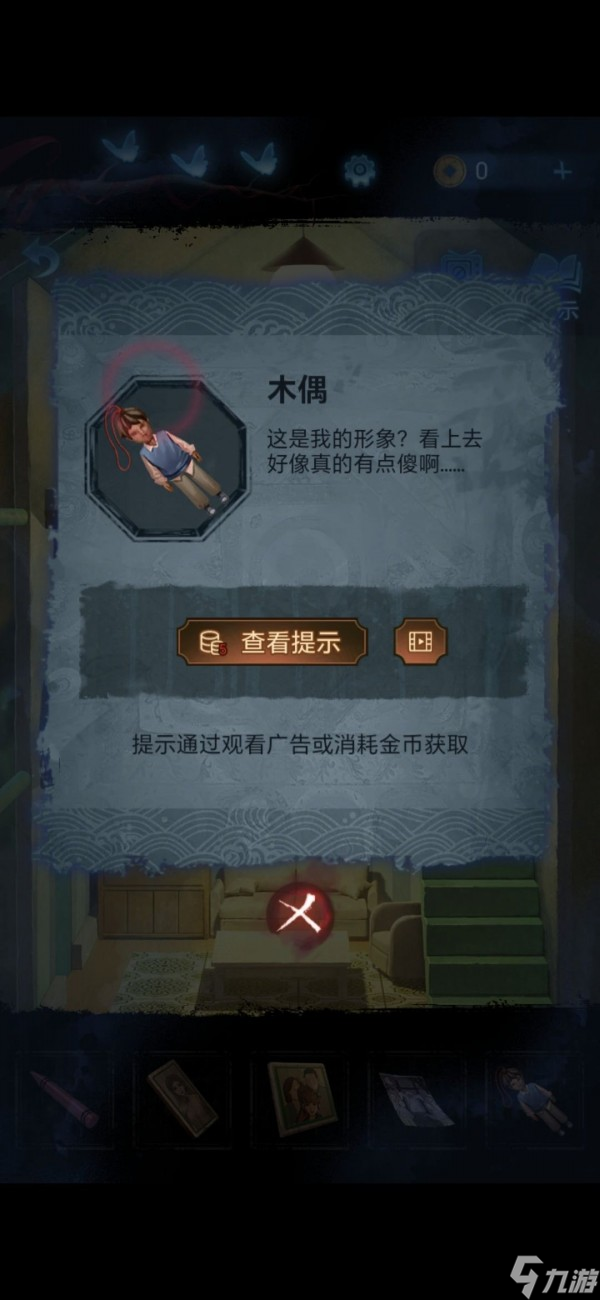This screenshot has width=600, height=1300.
Task: Watch an ad video for a hint
Action: click(x=421, y=642)
